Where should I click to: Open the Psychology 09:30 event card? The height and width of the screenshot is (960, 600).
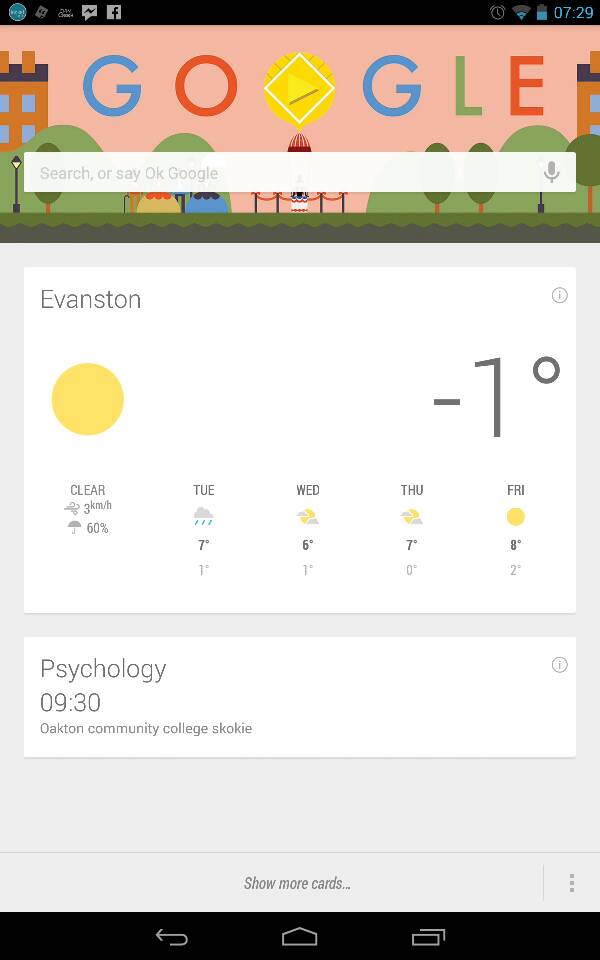tap(280, 698)
